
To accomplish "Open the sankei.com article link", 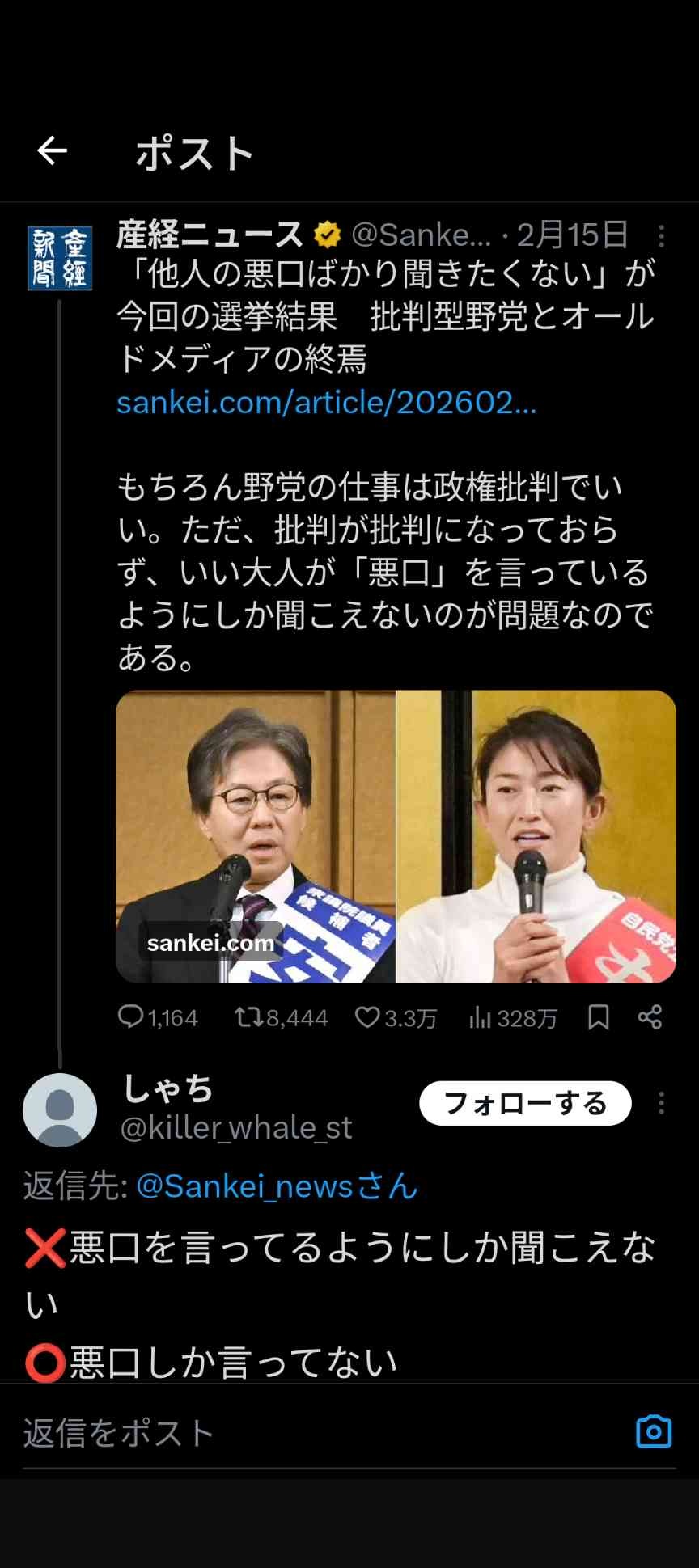I will coord(326,402).
